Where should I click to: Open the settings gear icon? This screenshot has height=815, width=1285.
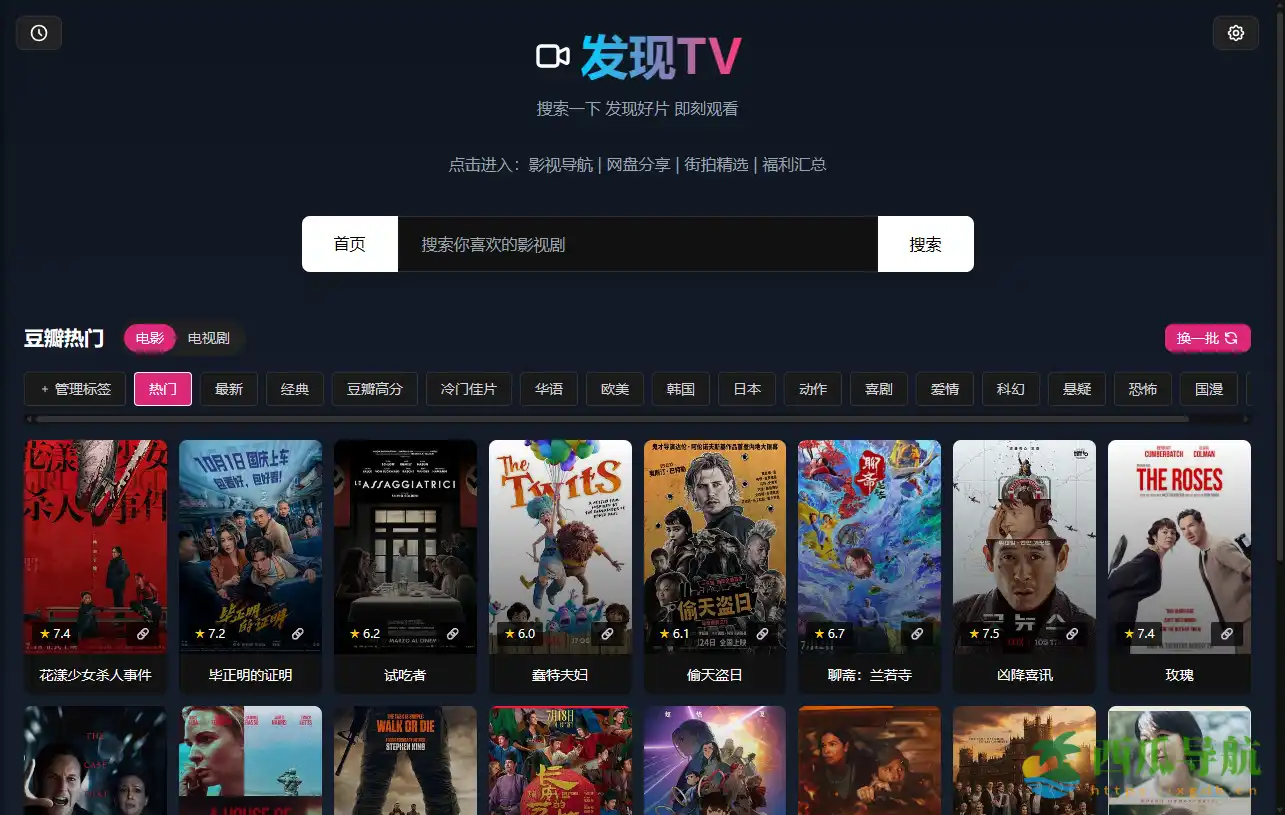pos(1235,33)
